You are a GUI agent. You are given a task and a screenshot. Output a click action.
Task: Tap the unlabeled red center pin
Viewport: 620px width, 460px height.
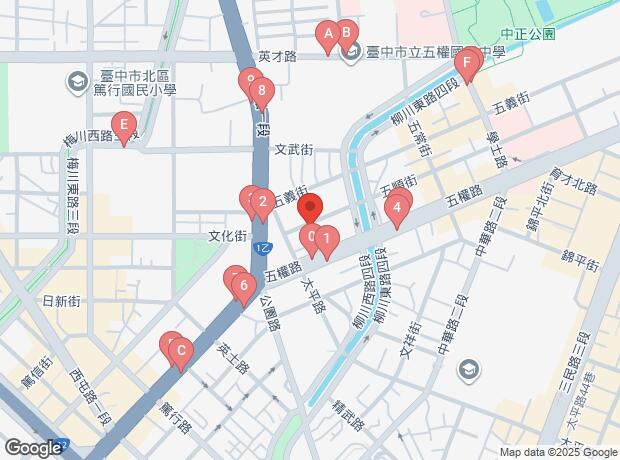pyautogui.click(x=310, y=209)
